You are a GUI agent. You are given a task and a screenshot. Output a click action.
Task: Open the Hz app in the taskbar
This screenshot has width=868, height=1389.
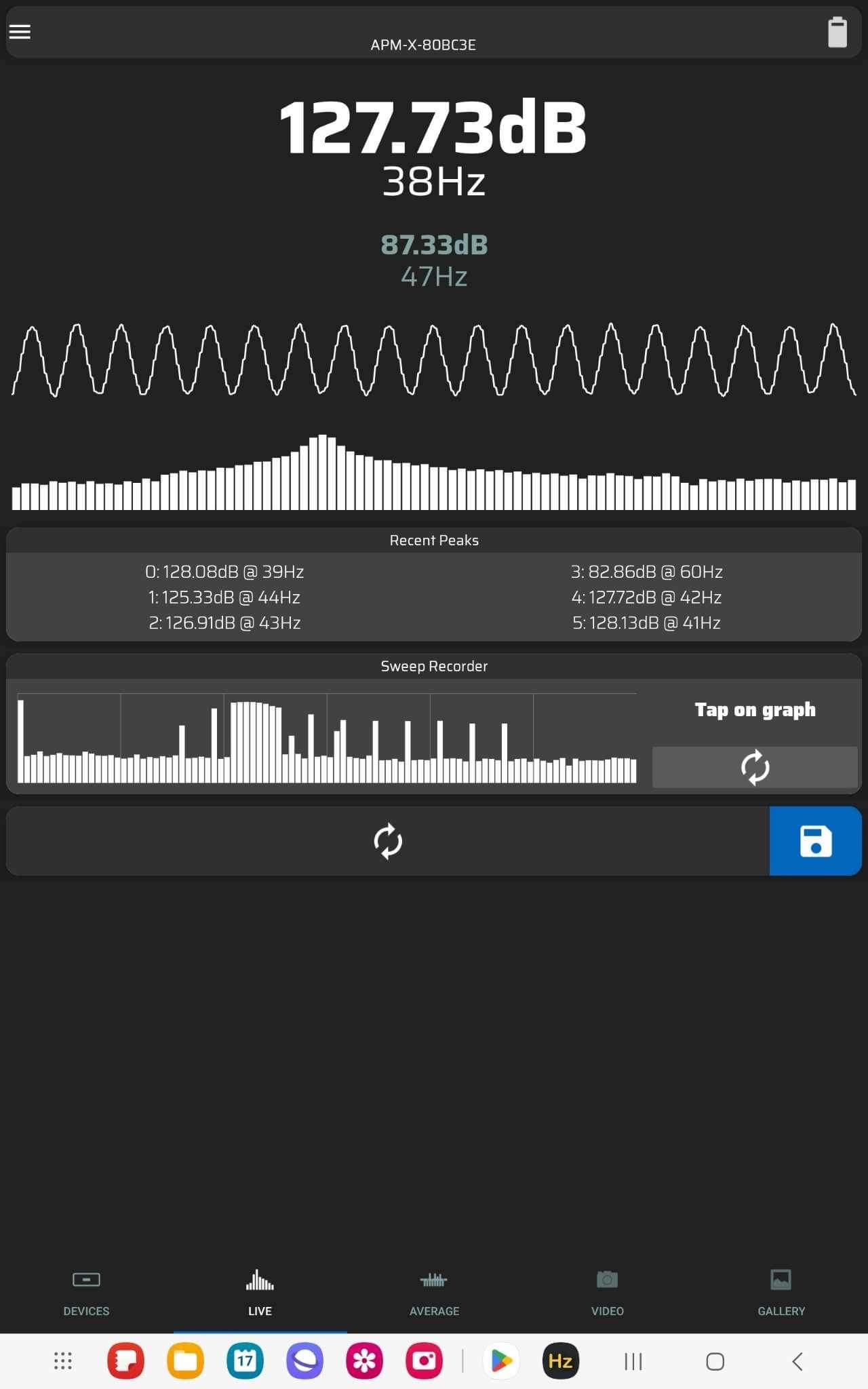tap(561, 1361)
